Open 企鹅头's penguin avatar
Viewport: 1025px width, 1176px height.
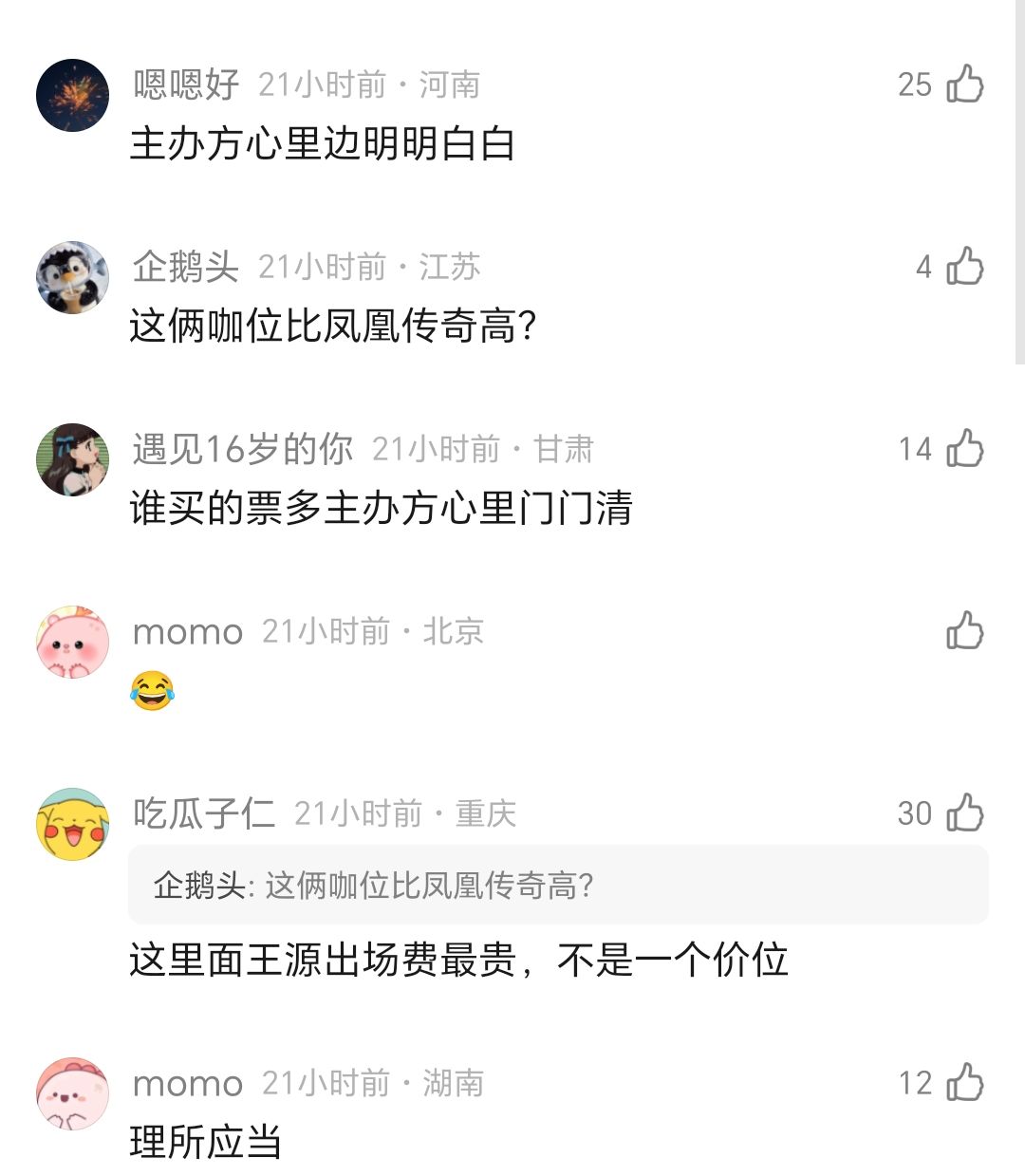[x=72, y=275]
